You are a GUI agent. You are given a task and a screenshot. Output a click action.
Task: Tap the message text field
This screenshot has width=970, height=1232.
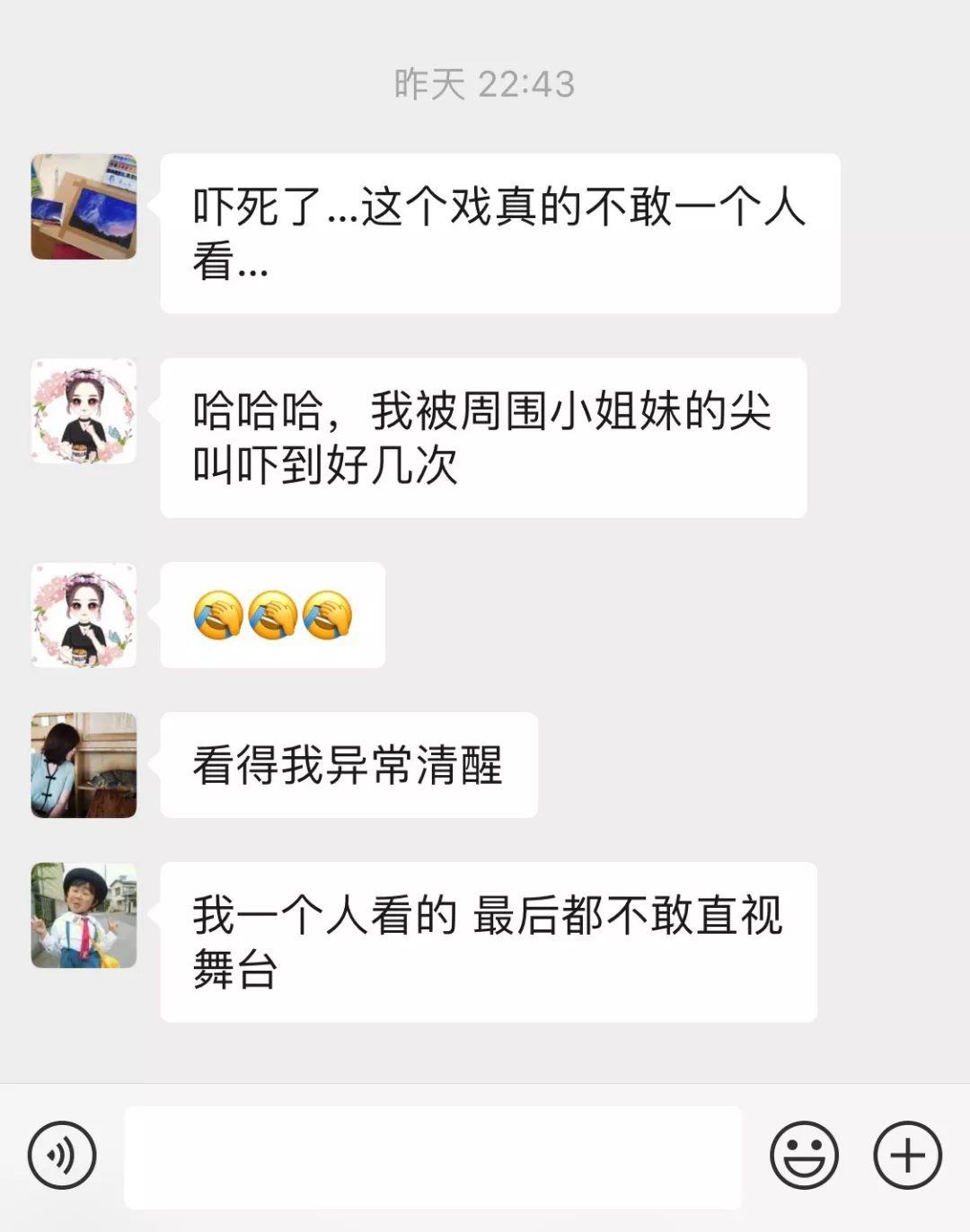pyautogui.click(x=433, y=1157)
